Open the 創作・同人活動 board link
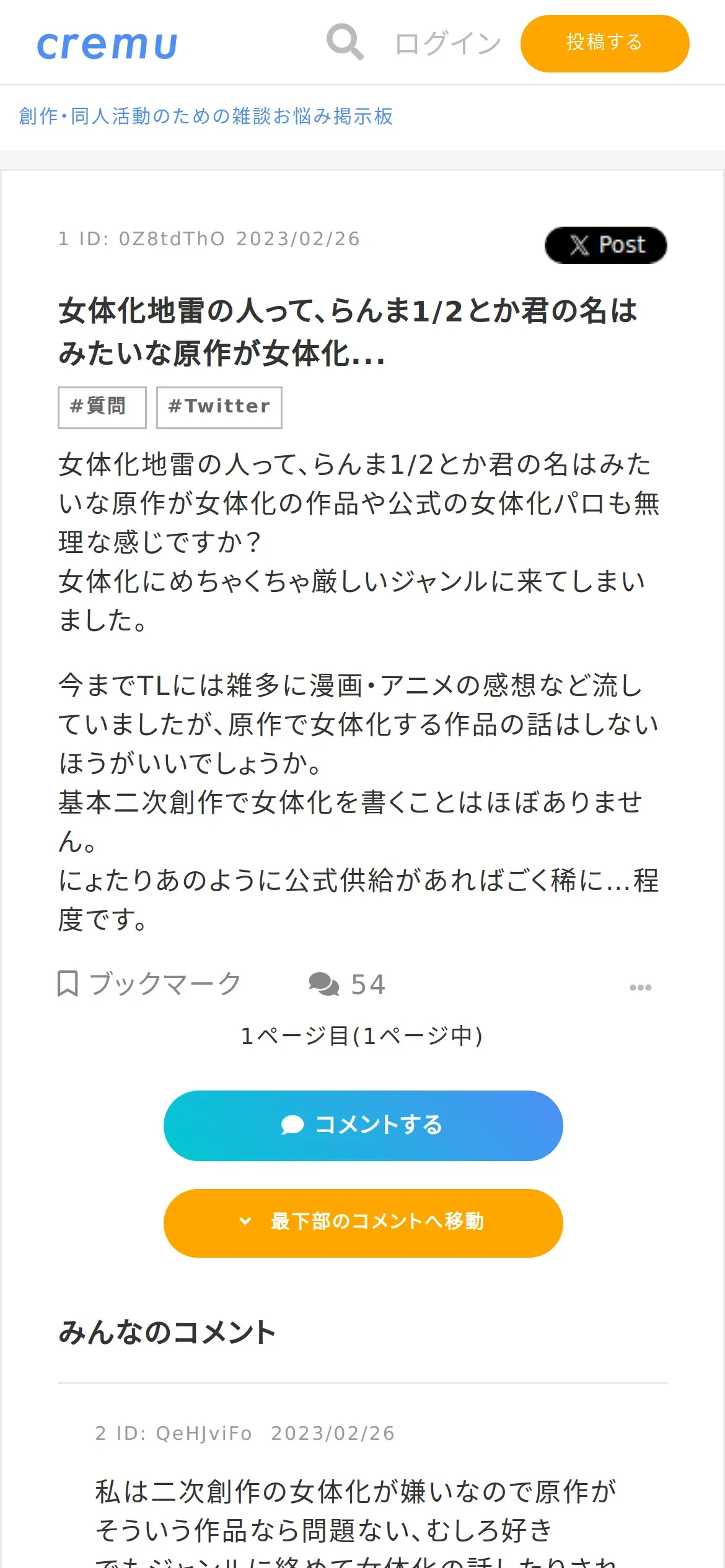The height and width of the screenshot is (1568, 725). 206,116
